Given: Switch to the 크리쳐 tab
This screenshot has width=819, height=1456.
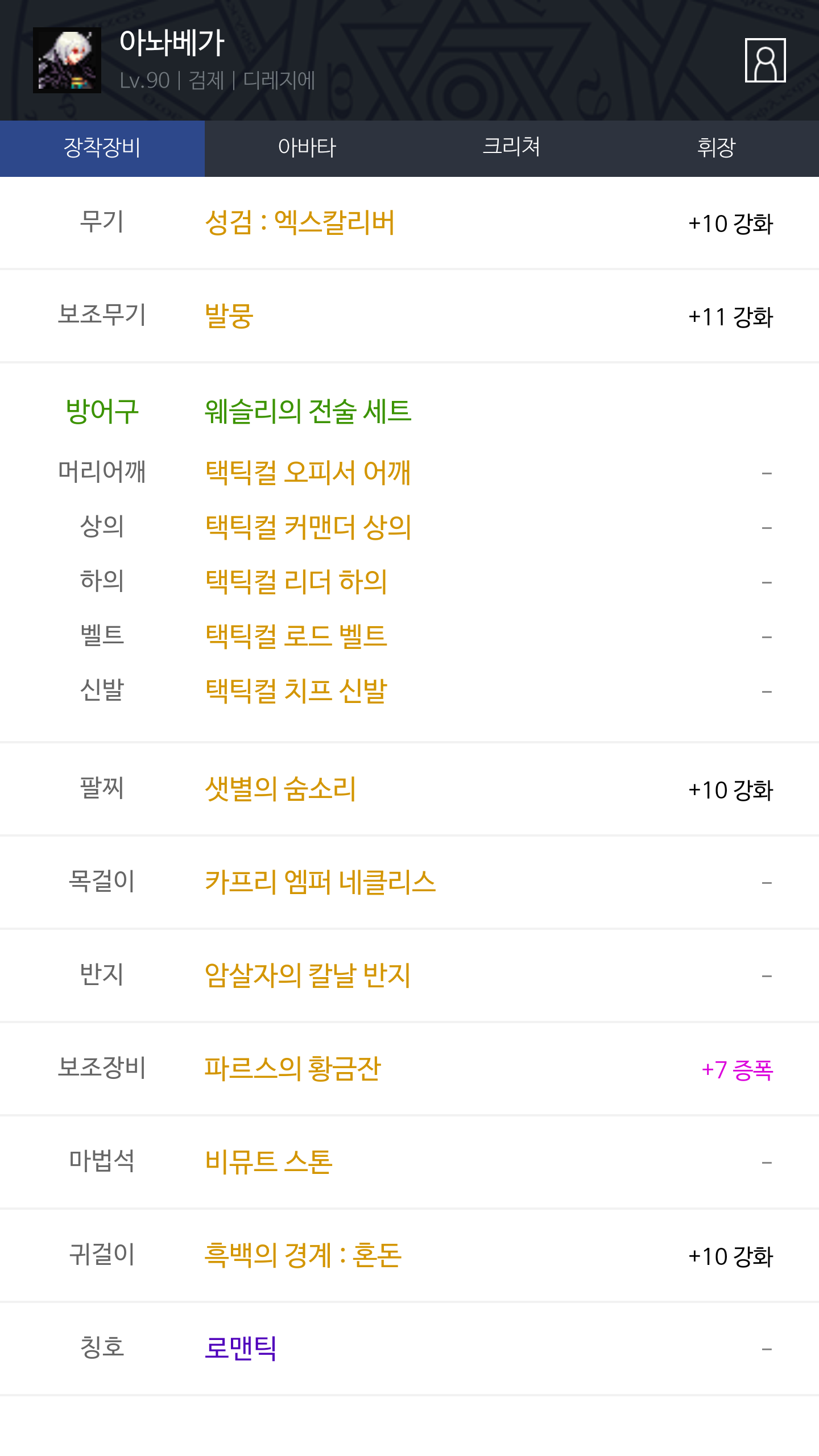Looking at the screenshot, I should 512,148.
